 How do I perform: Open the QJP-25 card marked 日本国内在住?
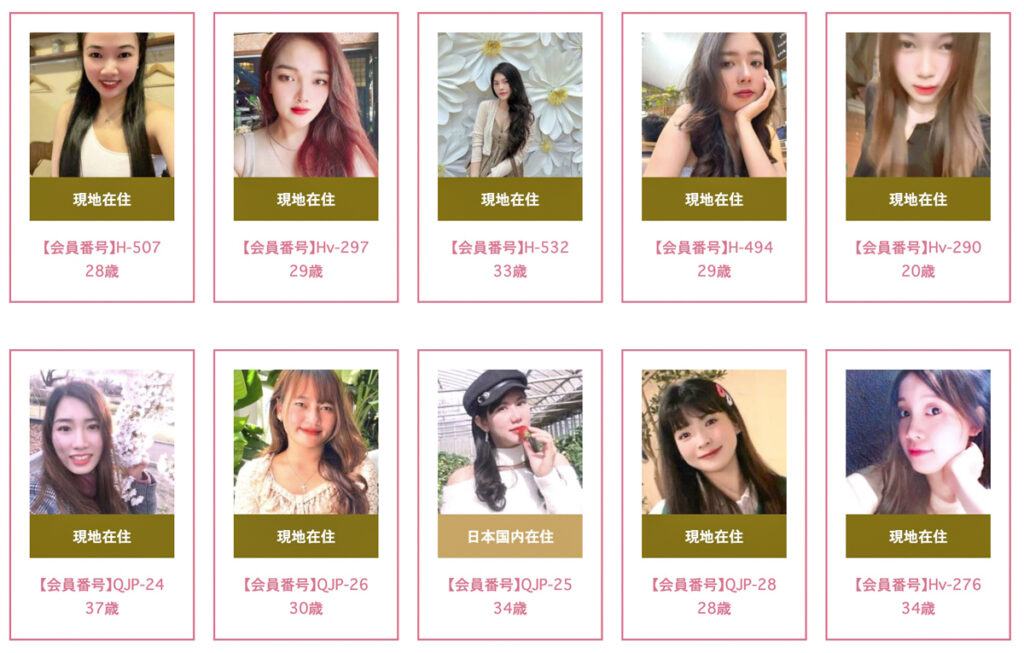pyautogui.click(x=510, y=494)
